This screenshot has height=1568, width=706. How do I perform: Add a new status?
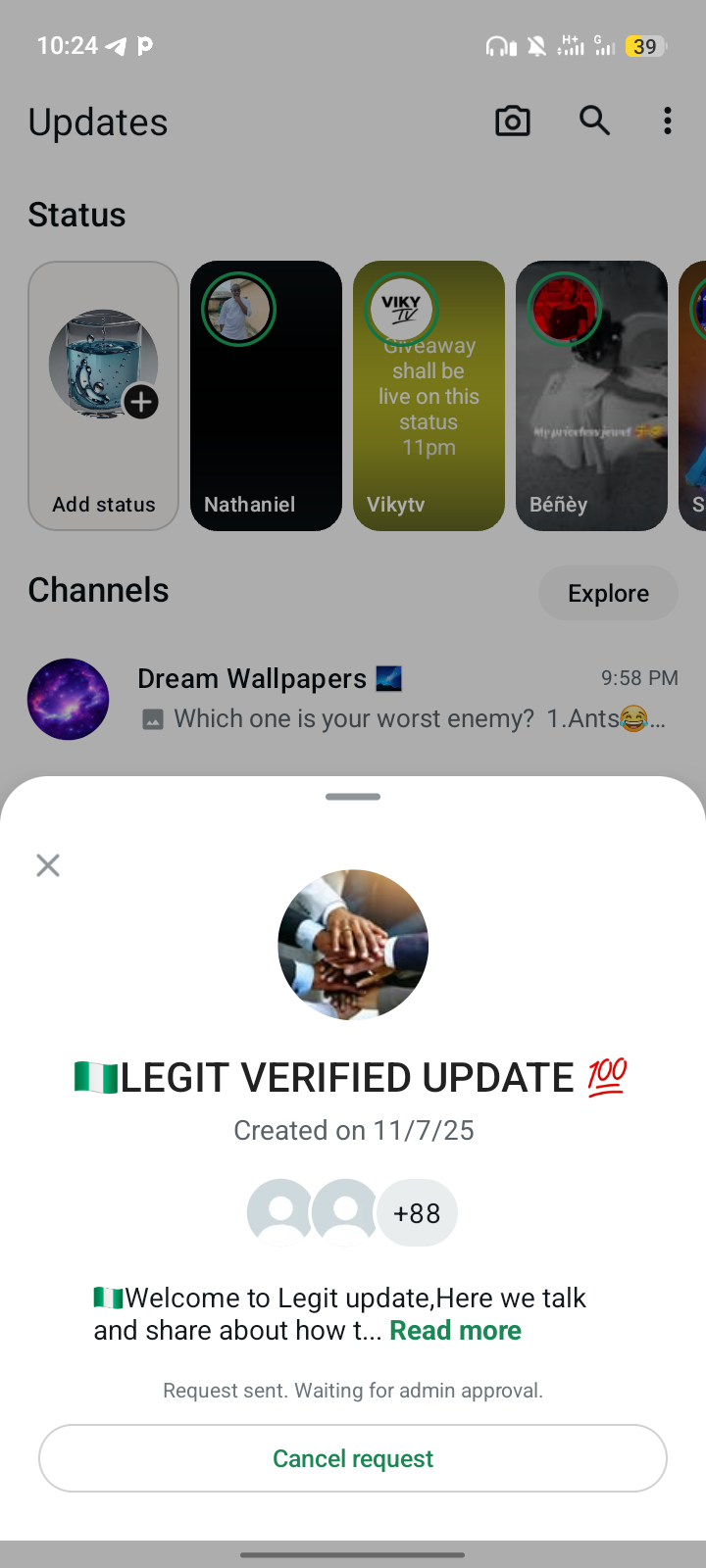(x=104, y=396)
